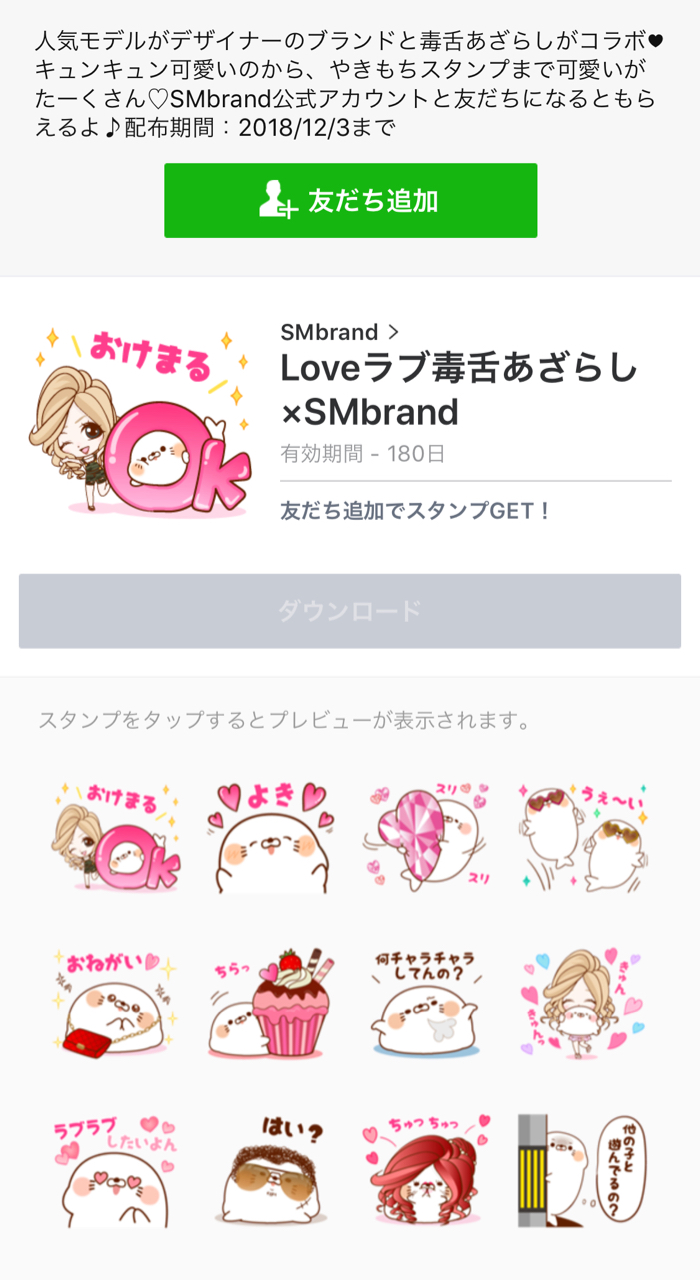Preview the 何チャラチャラしてんの? sticker
This screenshot has height=1280, width=700.
click(427, 1003)
